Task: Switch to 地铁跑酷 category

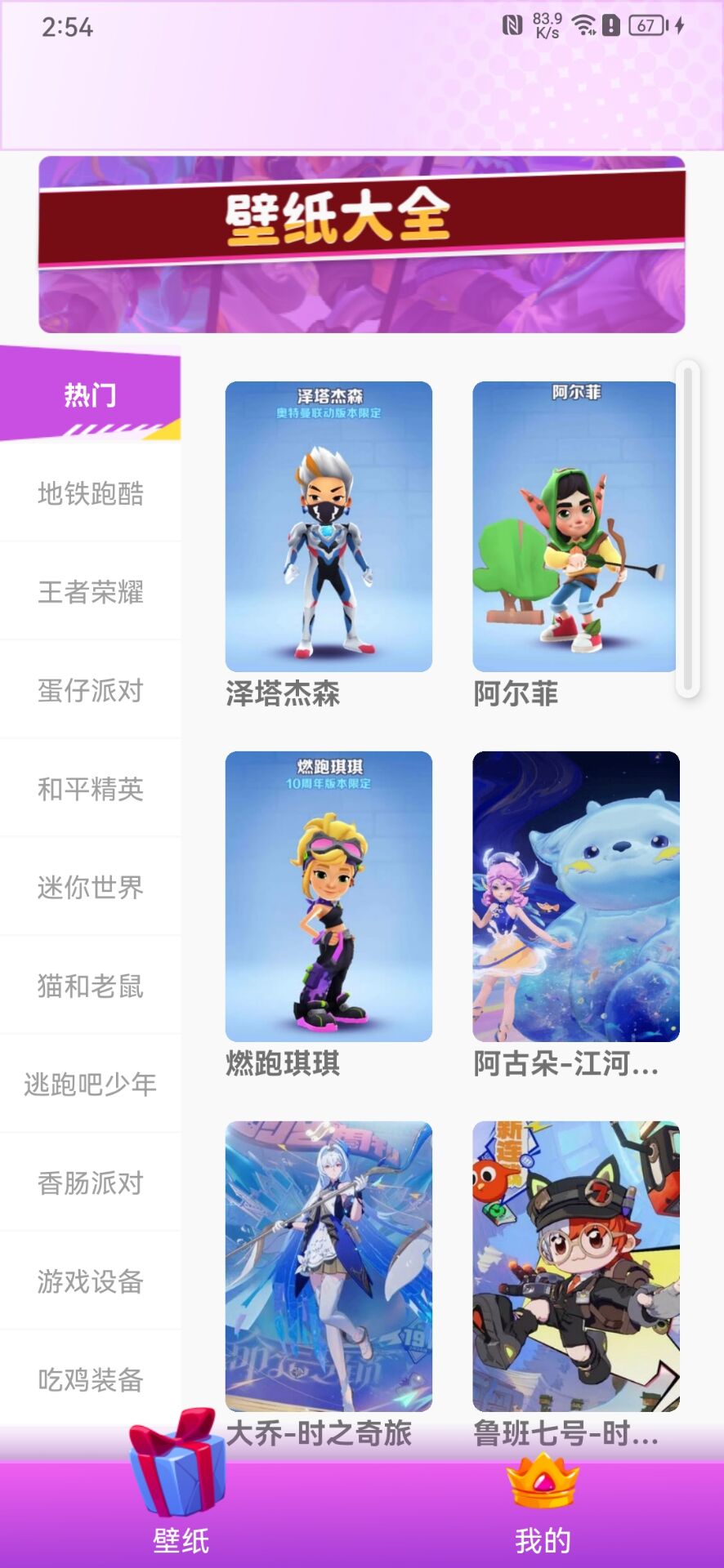Action: 90,493
